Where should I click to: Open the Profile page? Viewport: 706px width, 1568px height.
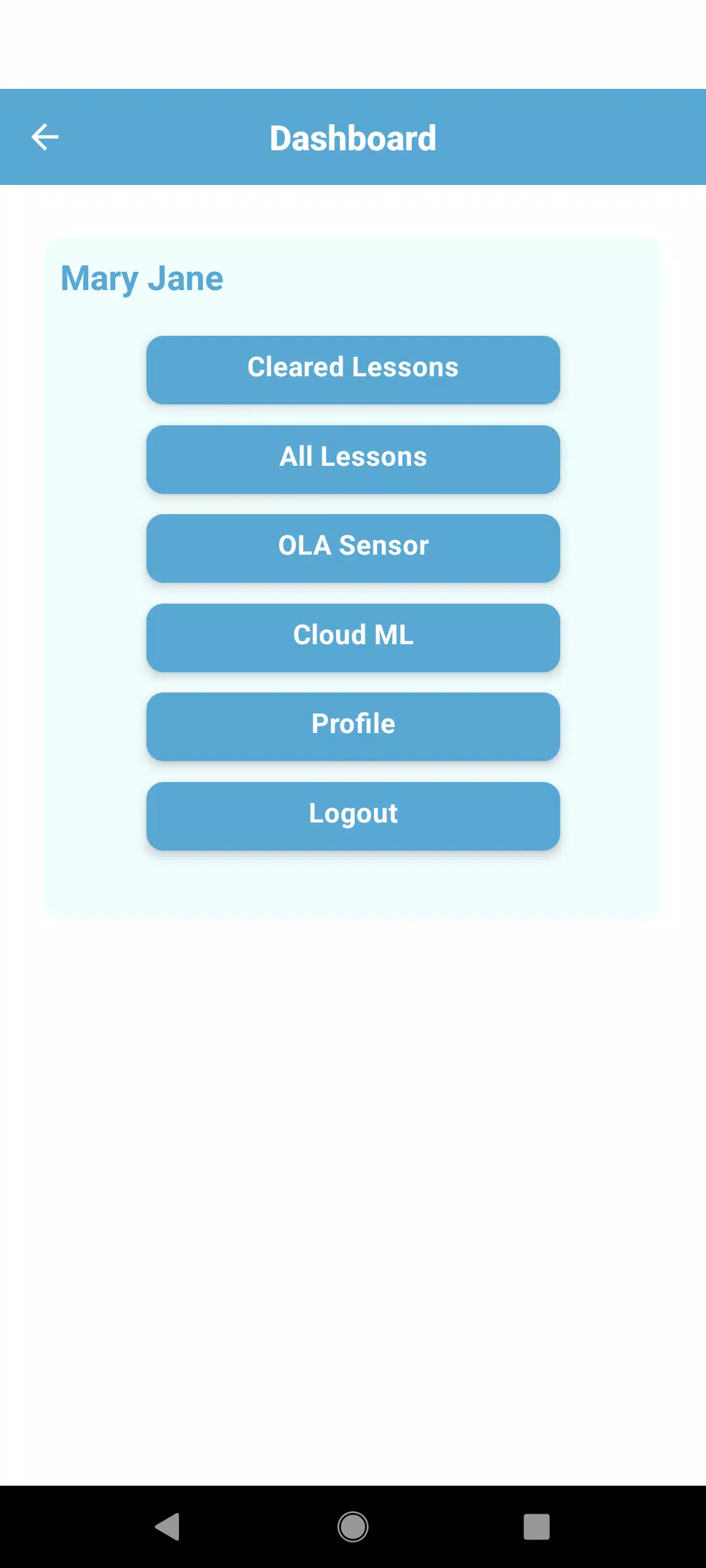click(x=353, y=726)
